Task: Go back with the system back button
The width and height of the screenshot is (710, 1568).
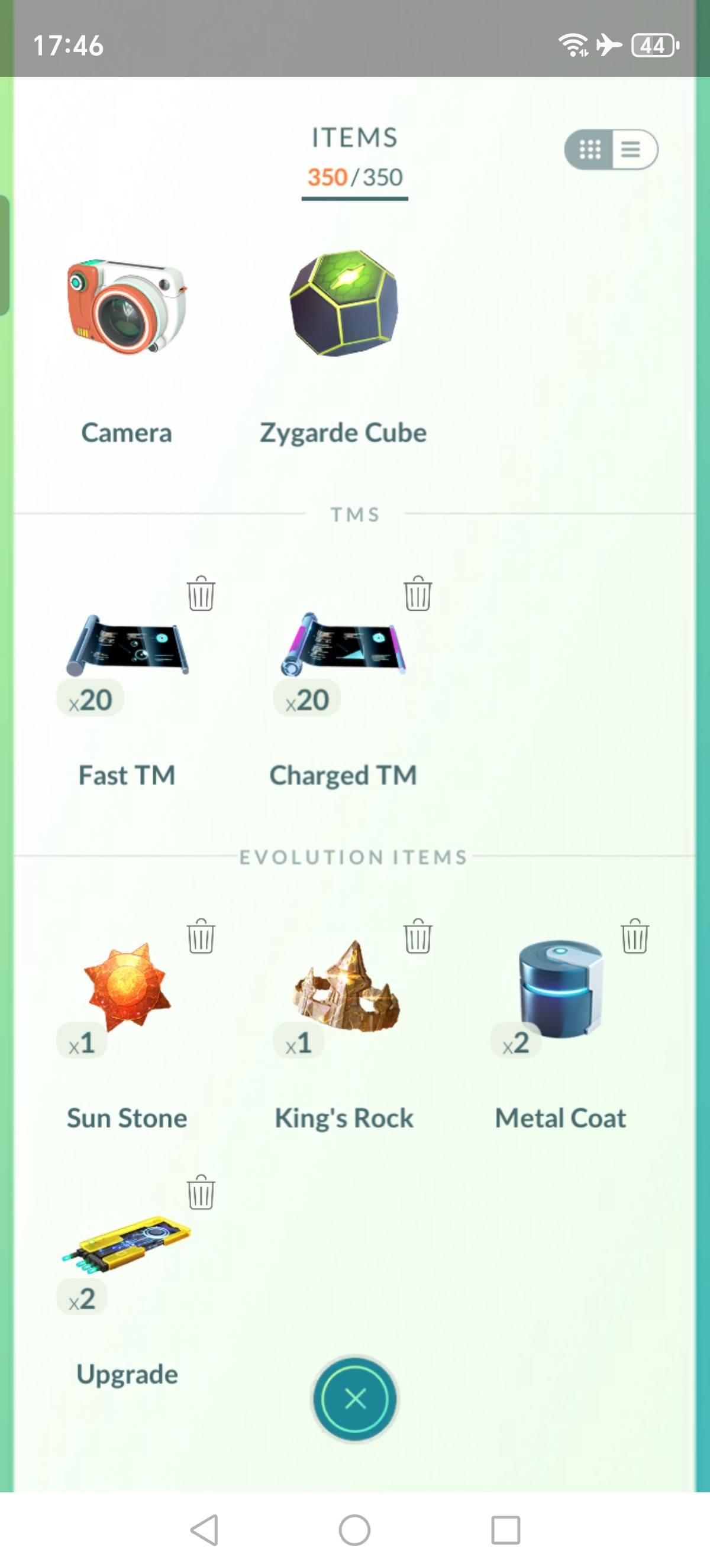Action: coord(205,1530)
